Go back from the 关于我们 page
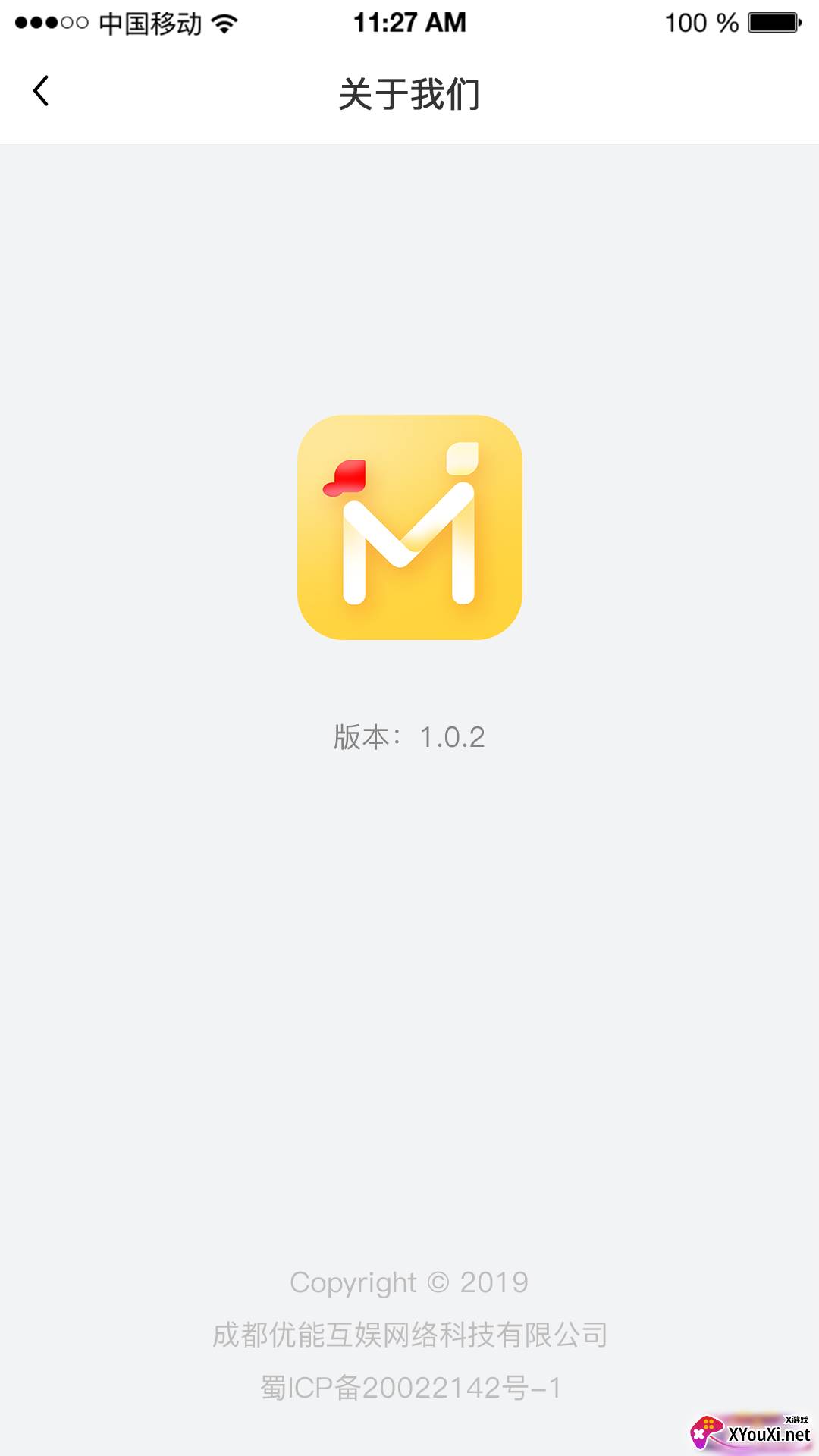The image size is (819, 1456). coord(42,92)
